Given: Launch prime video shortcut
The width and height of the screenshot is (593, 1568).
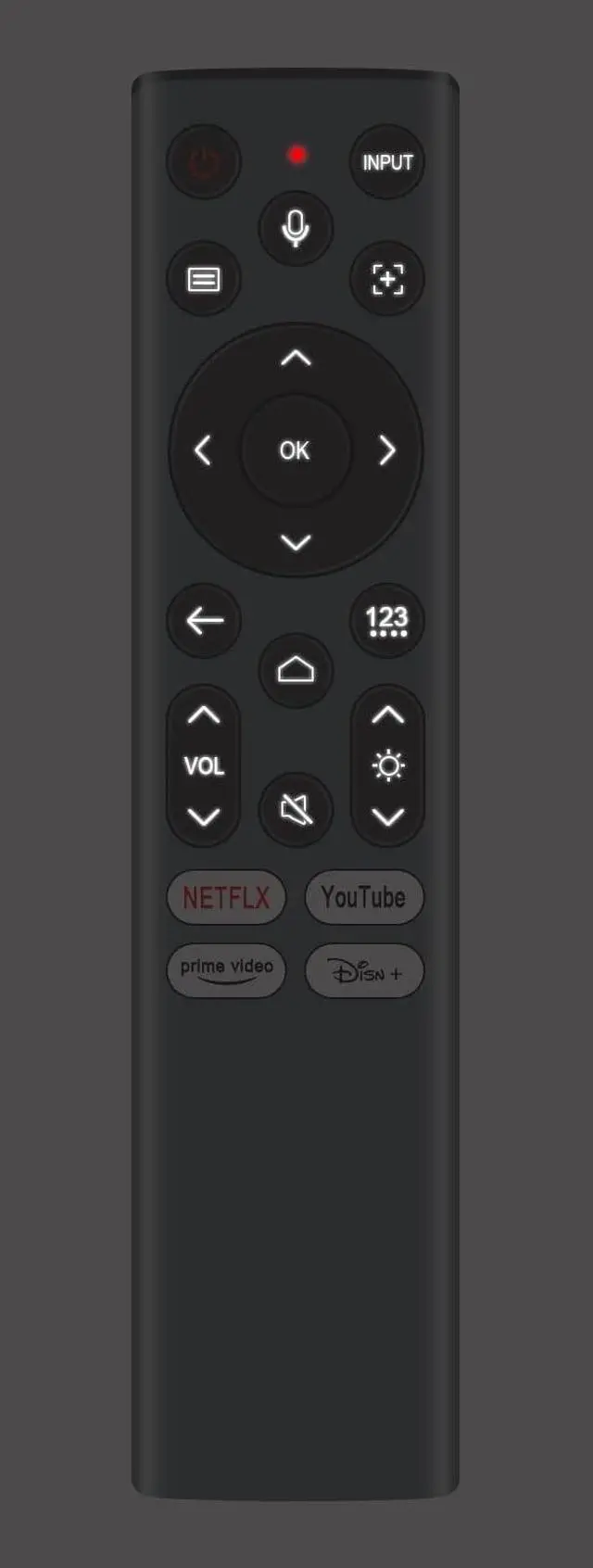Looking at the screenshot, I should tap(226, 970).
